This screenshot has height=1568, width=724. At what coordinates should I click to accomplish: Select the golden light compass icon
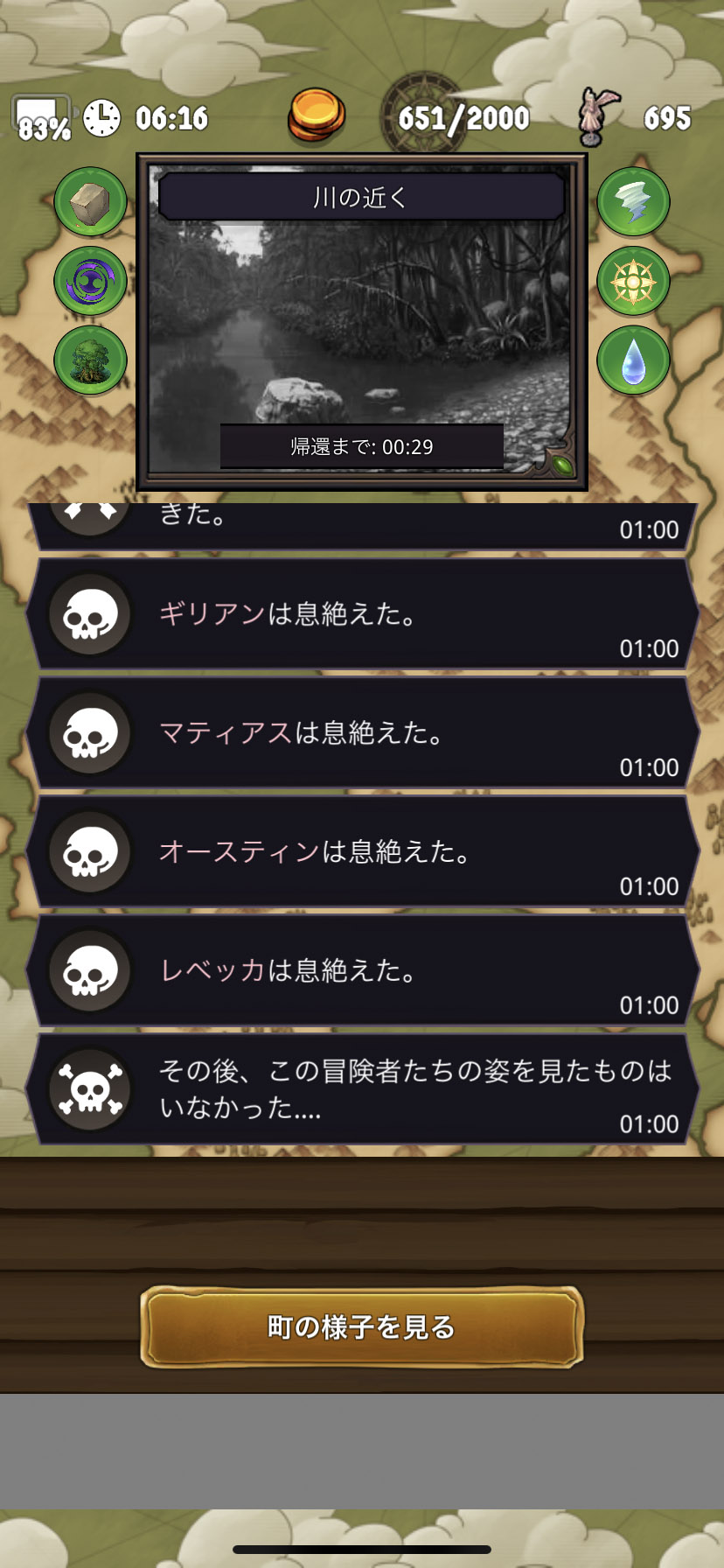pyautogui.click(x=633, y=282)
